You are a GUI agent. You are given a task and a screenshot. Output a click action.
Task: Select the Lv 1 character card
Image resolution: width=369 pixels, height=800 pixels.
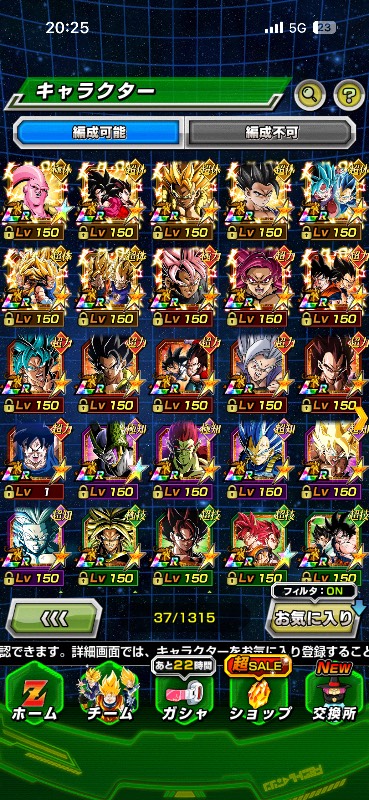pyautogui.click(x=34, y=459)
